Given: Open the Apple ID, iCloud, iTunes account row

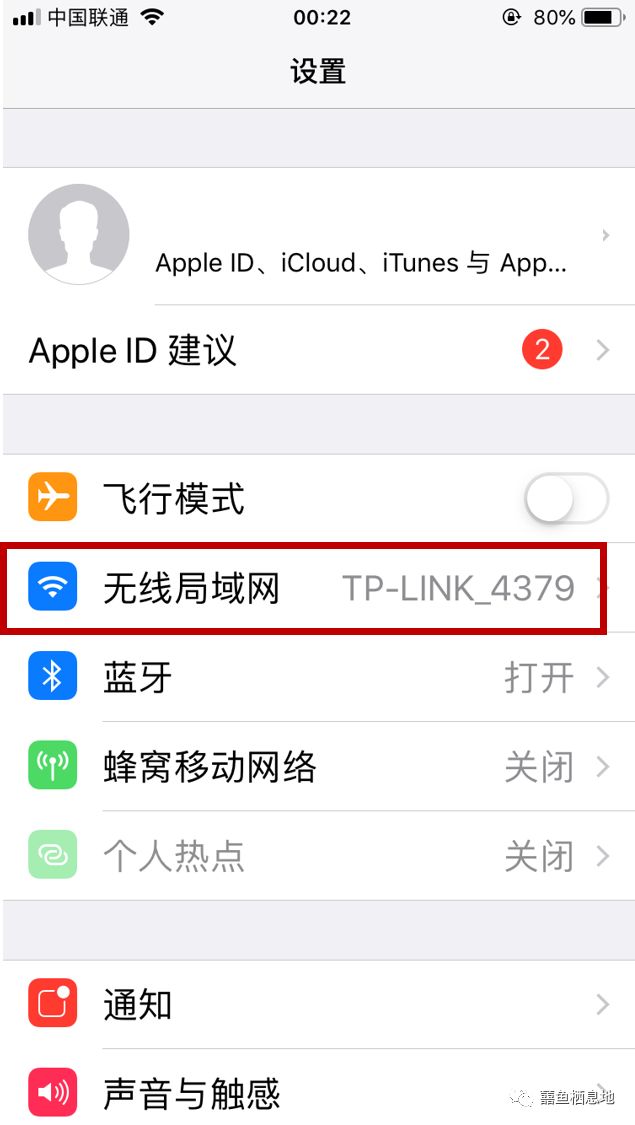Looking at the screenshot, I should 317,236.
